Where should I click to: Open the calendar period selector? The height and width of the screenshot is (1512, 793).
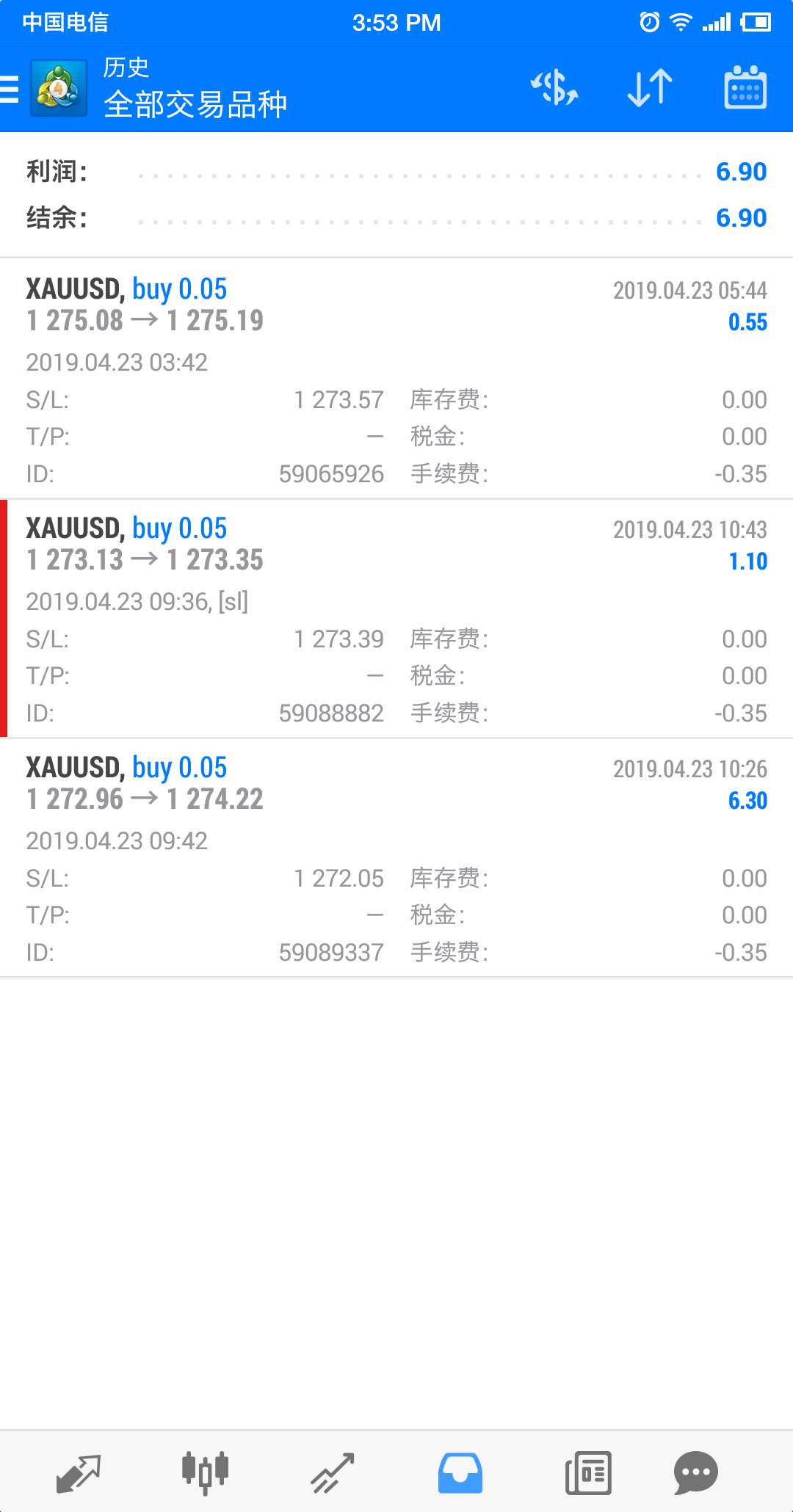pos(745,88)
